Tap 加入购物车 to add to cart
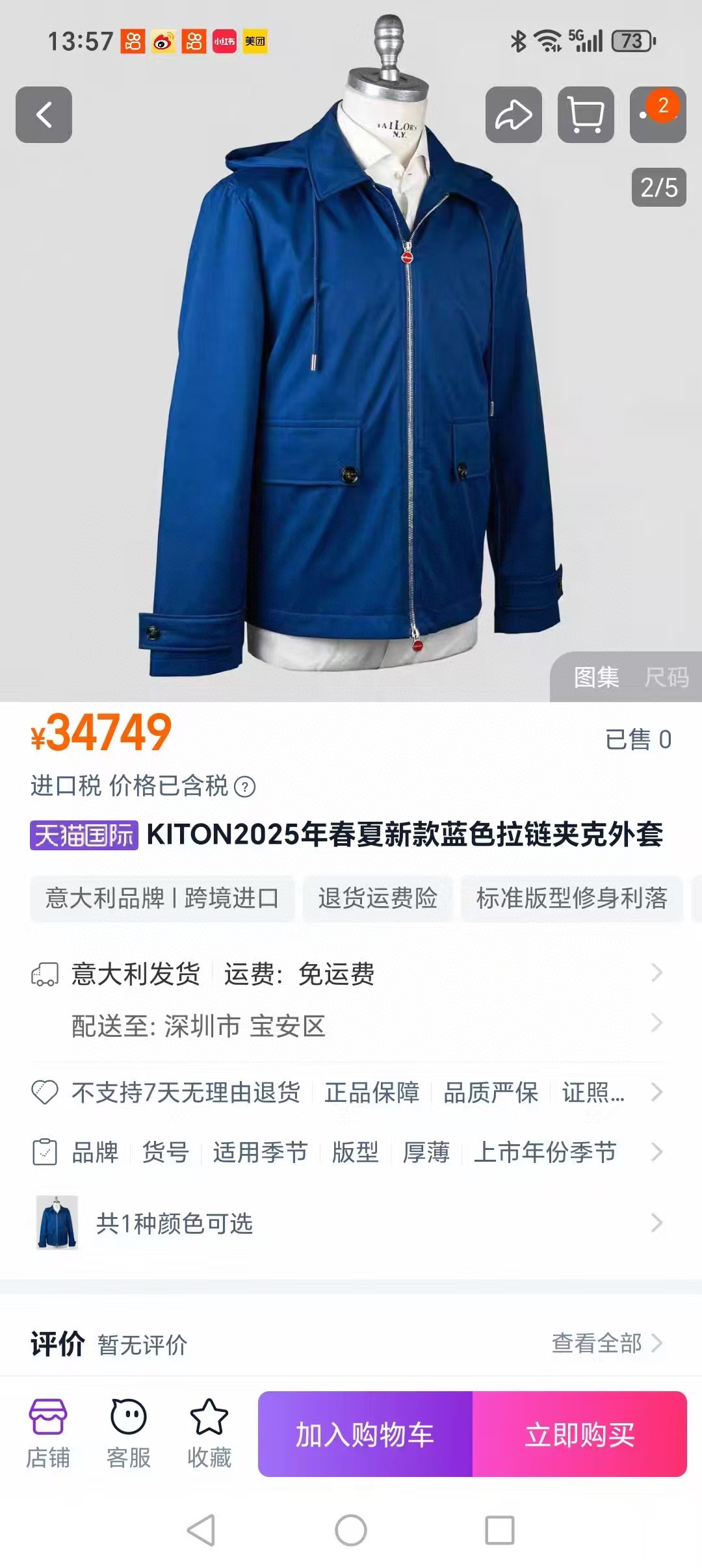 (x=365, y=1434)
